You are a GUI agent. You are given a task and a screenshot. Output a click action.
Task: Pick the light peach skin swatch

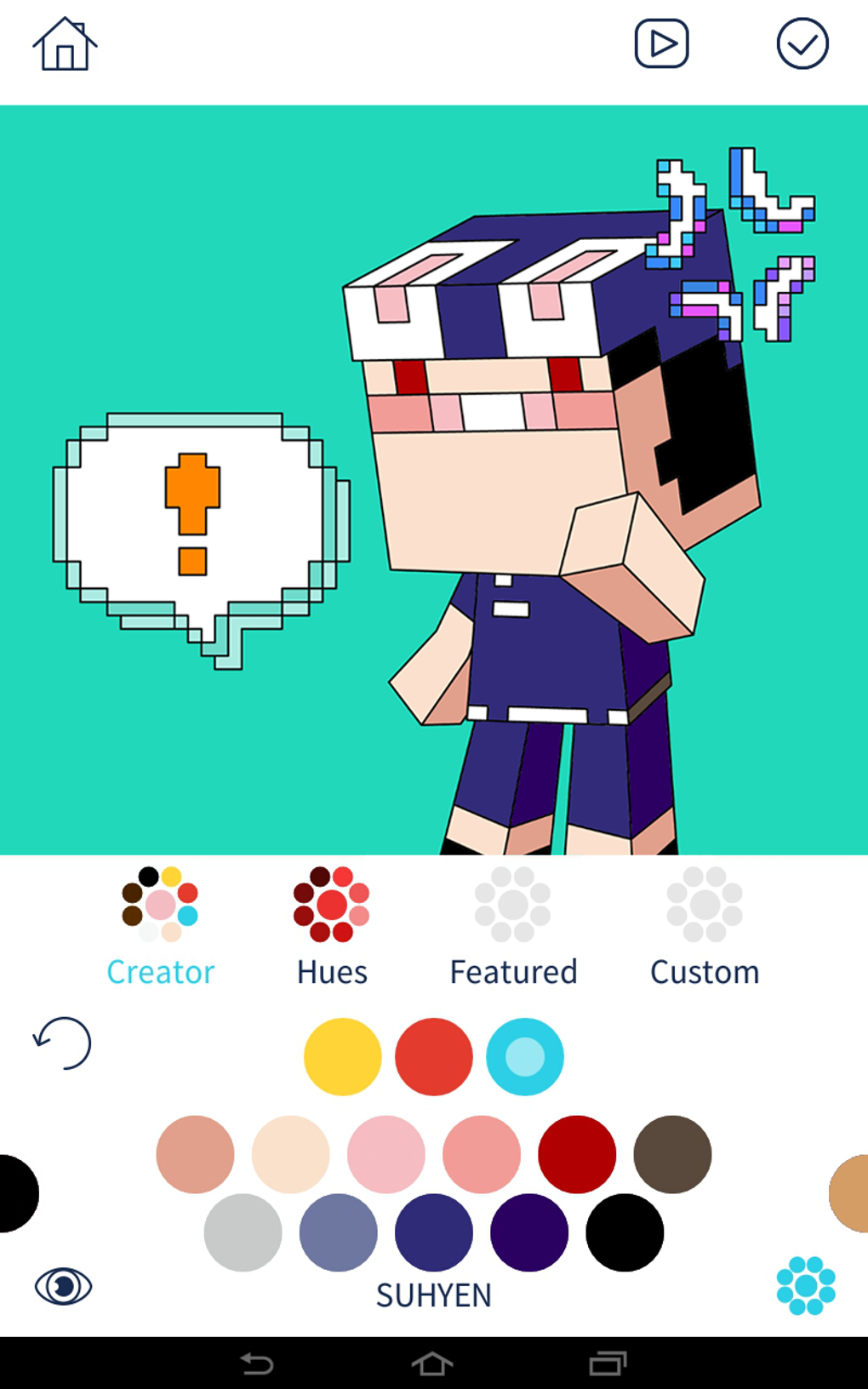pos(290,1154)
